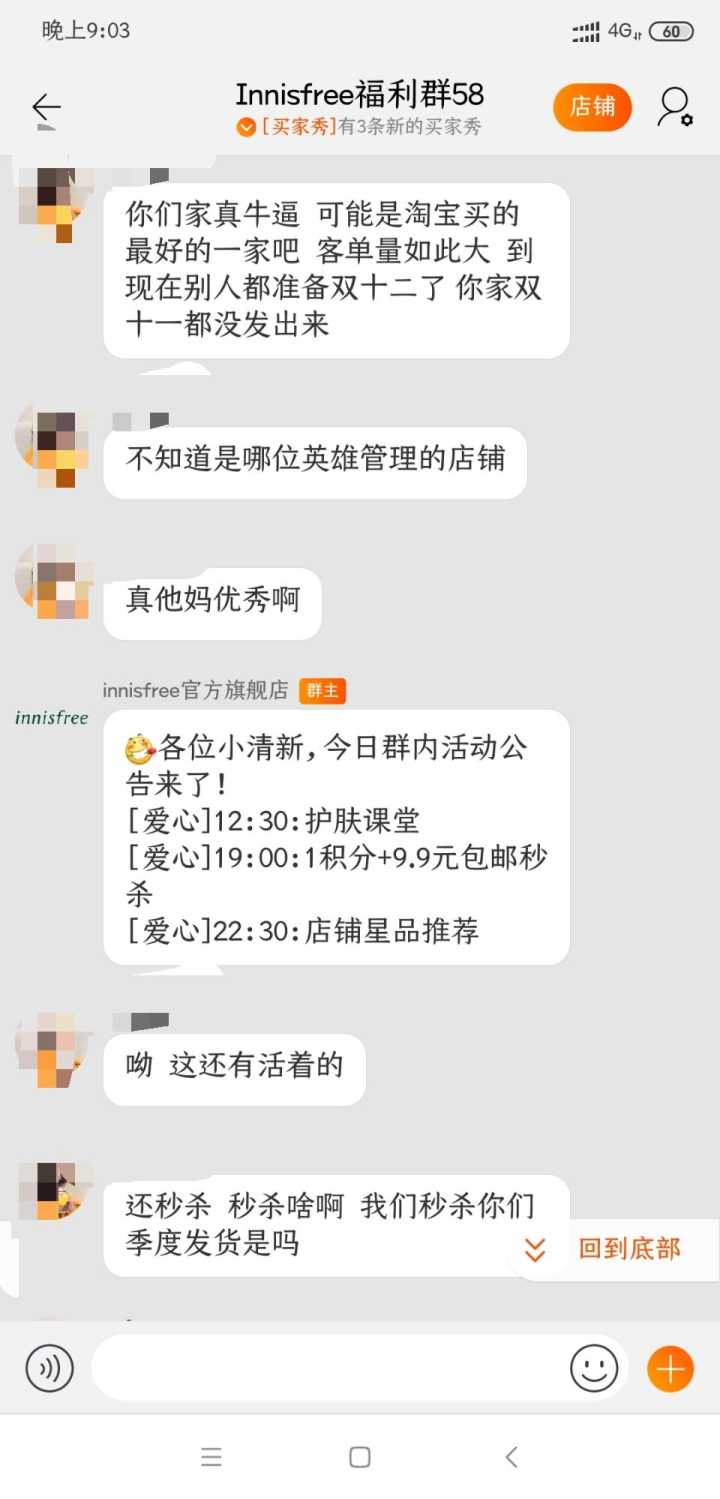The height and width of the screenshot is (1499, 720).
Task: Open the 店铺 store button
Action: point(592,107)
